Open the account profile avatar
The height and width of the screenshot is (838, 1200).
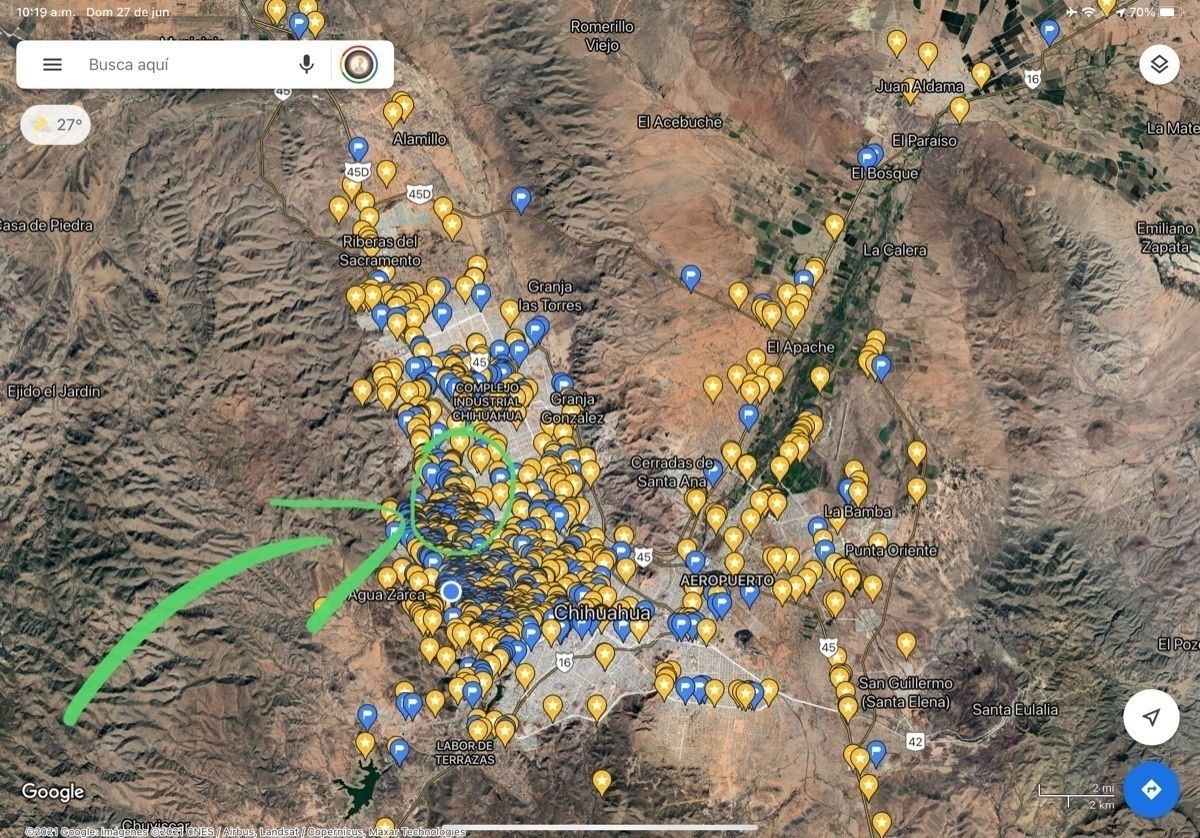359,65
